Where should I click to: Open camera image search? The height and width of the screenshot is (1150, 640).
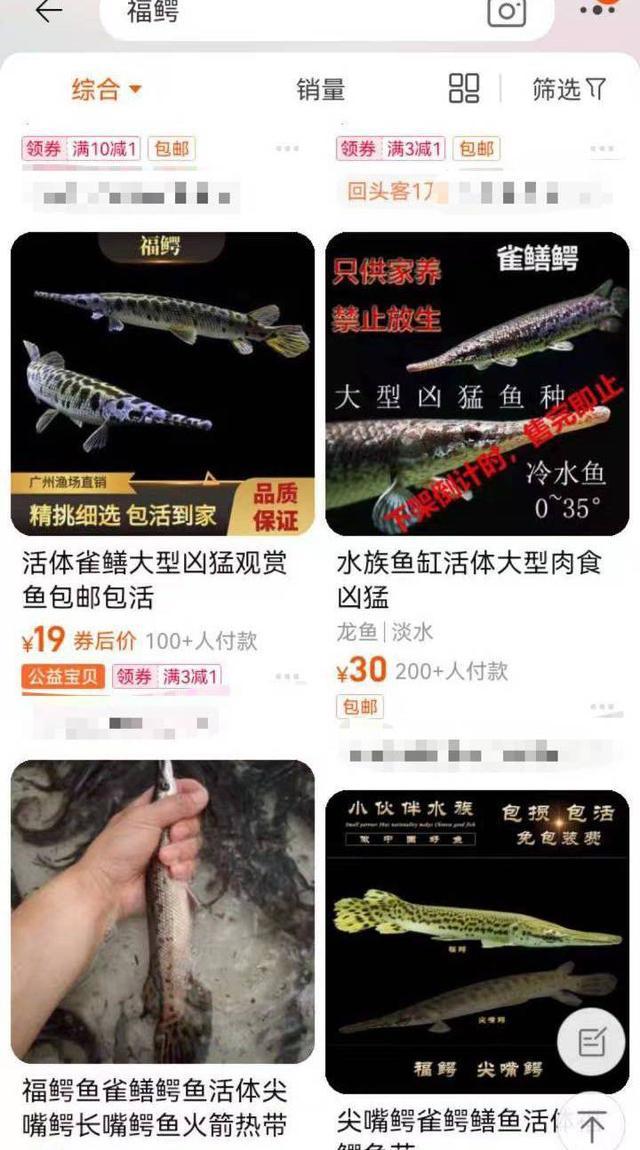tap(506, 12)
